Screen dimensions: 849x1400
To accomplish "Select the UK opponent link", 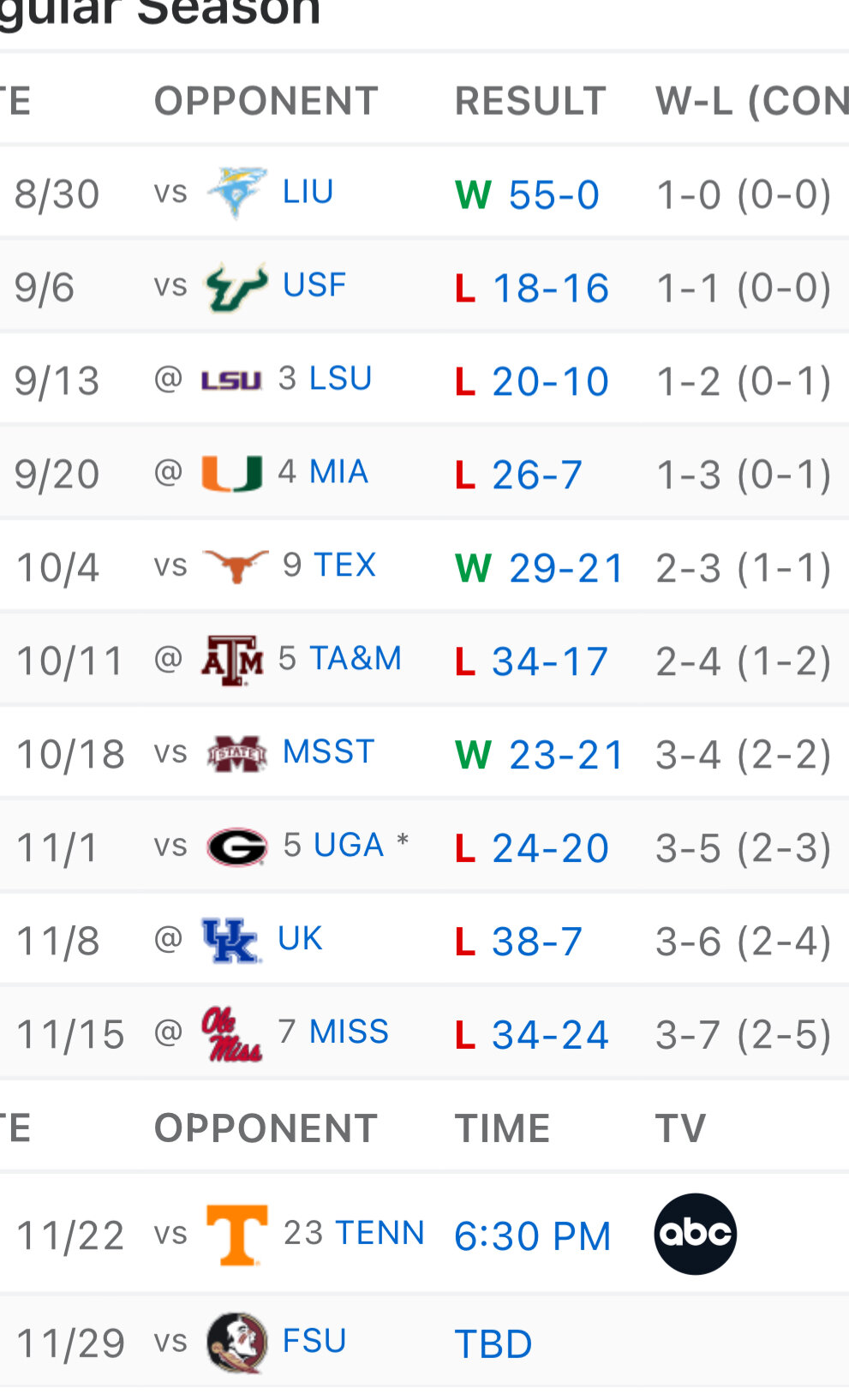I will tap(300, 939).
